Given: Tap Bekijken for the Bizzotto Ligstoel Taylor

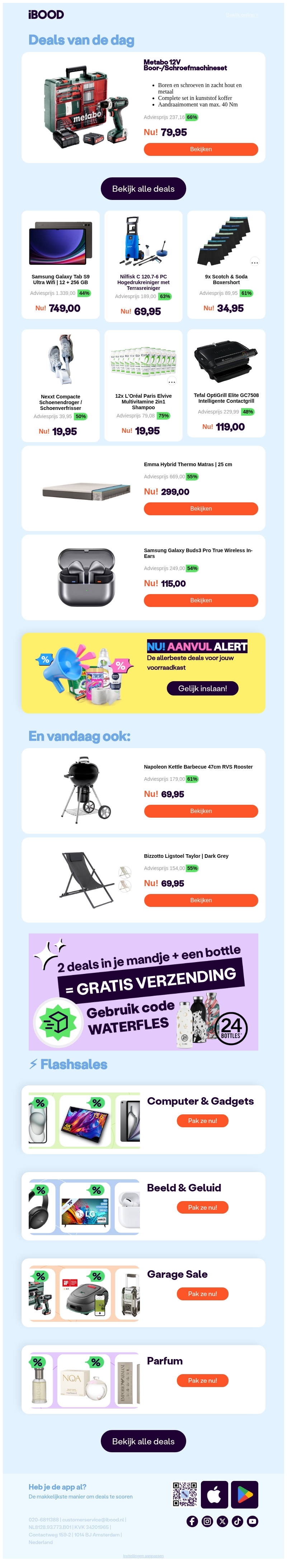Looking at the screenshot, I should click(x=201, y=900).
